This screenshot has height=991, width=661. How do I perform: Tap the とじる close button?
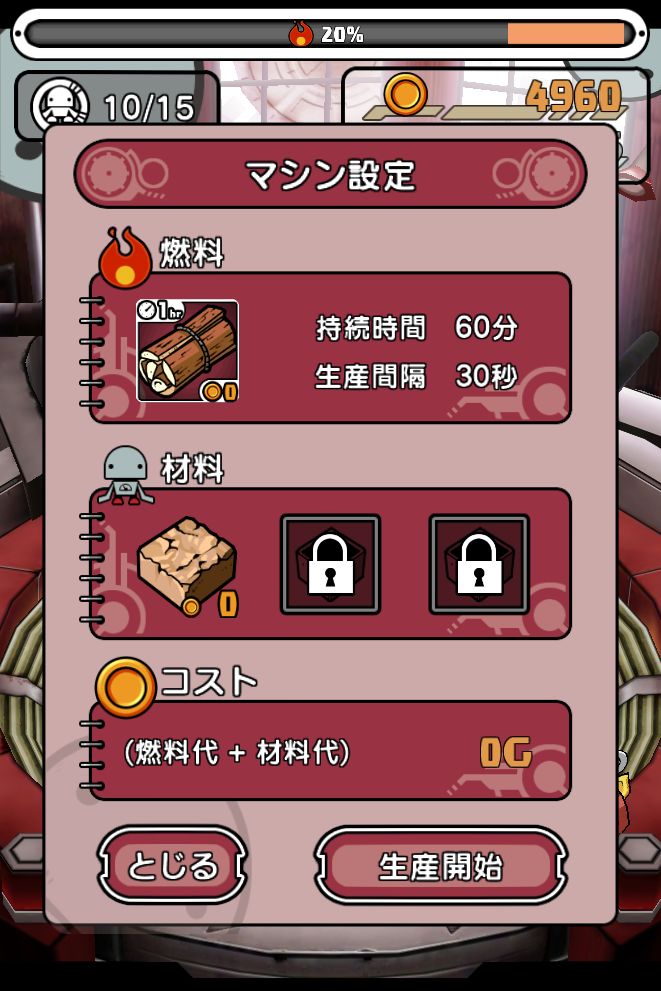pos(173,864)
